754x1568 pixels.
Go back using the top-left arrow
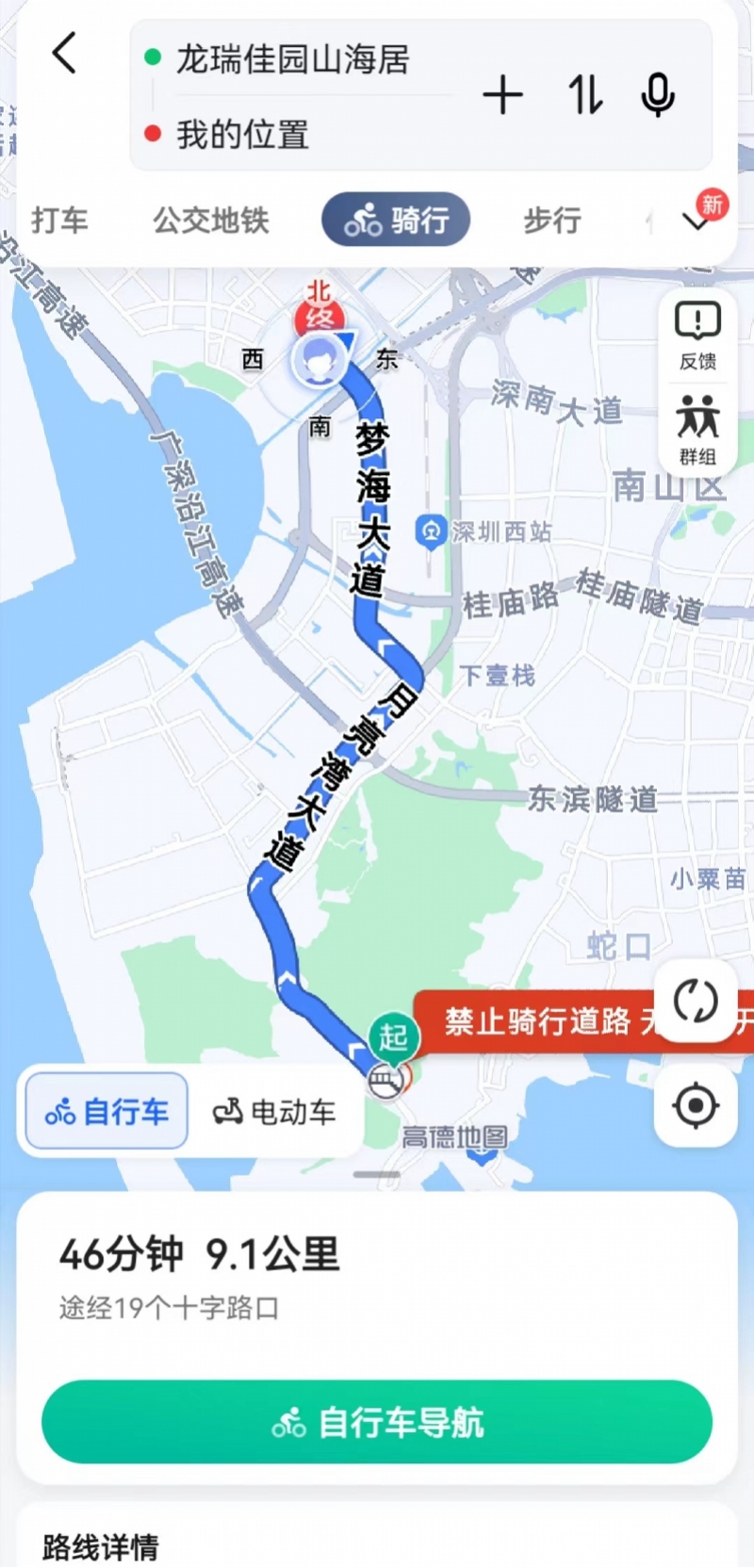[x=64, y=53]
